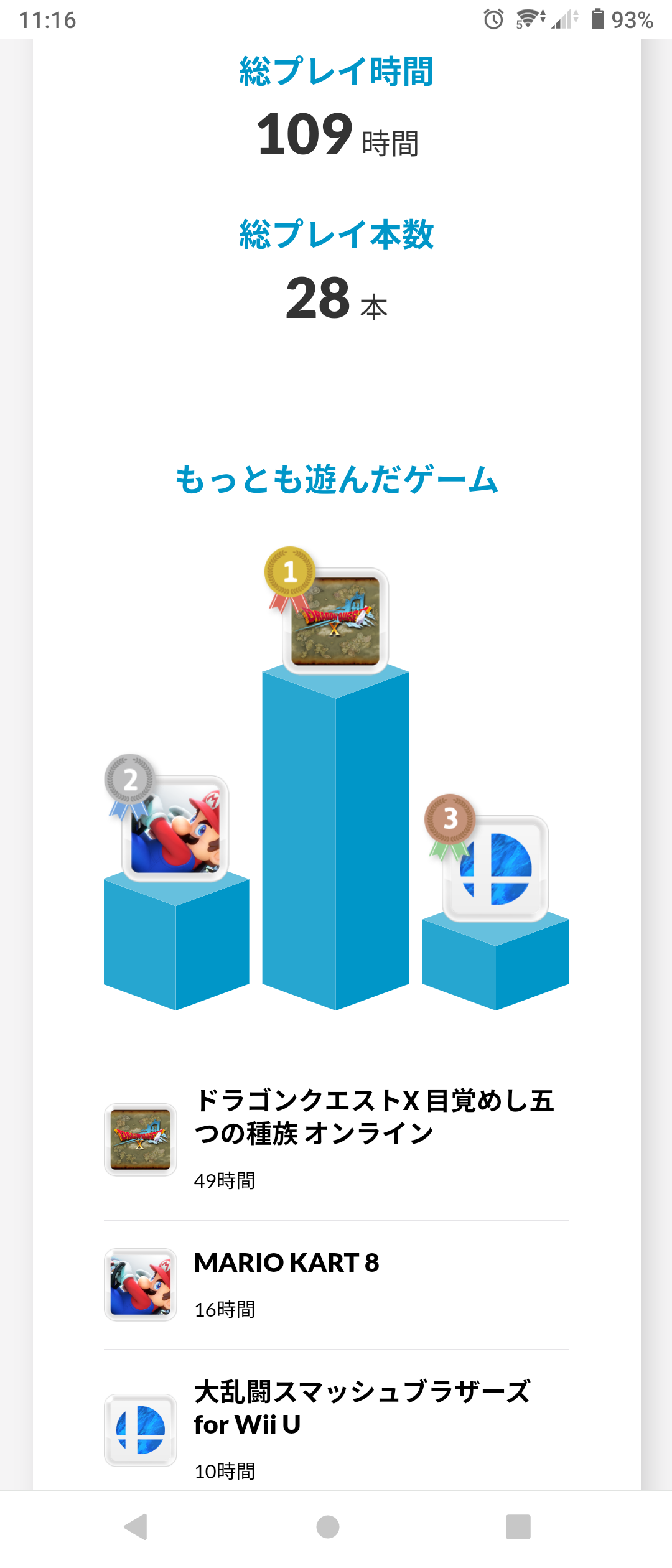Viewport: 672px width, 1568px height.
Task: Open the MARIO KART 8 list row
Action: (336, 1286)
